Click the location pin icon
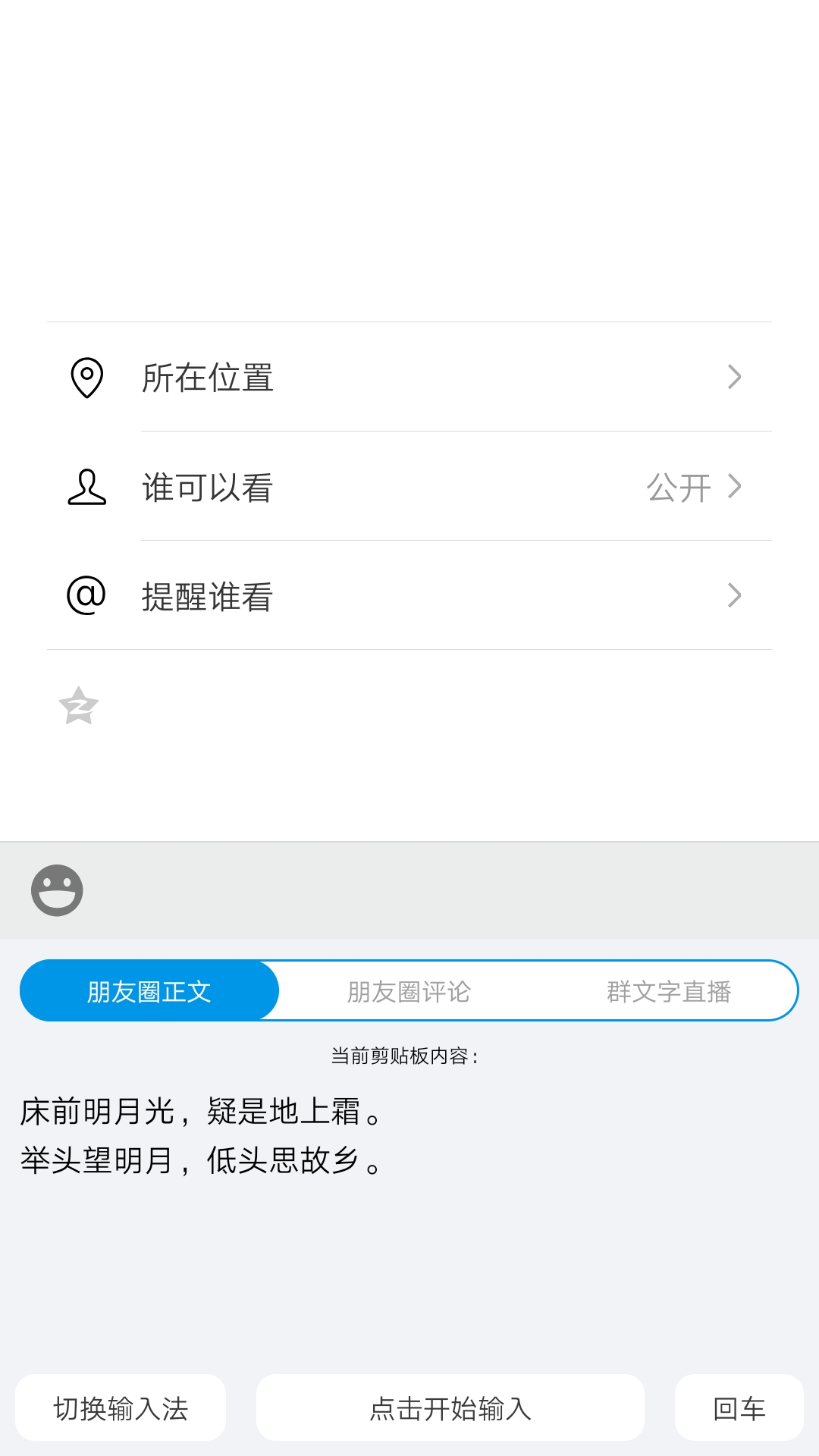Screen dimensions: 819x1456 coord(86,377)
